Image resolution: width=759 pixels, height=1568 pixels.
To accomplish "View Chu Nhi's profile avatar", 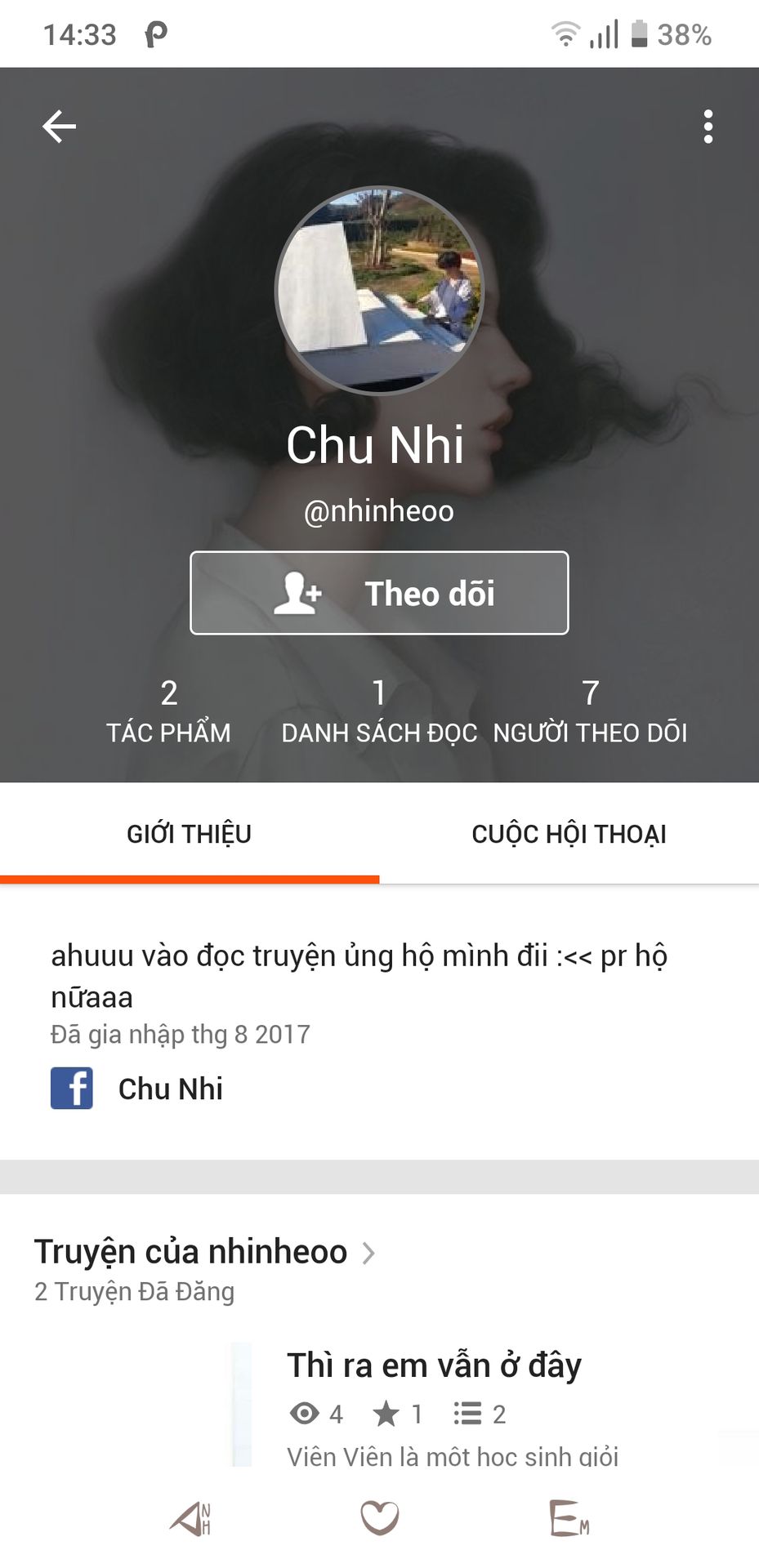I will [x=379, y=291].
